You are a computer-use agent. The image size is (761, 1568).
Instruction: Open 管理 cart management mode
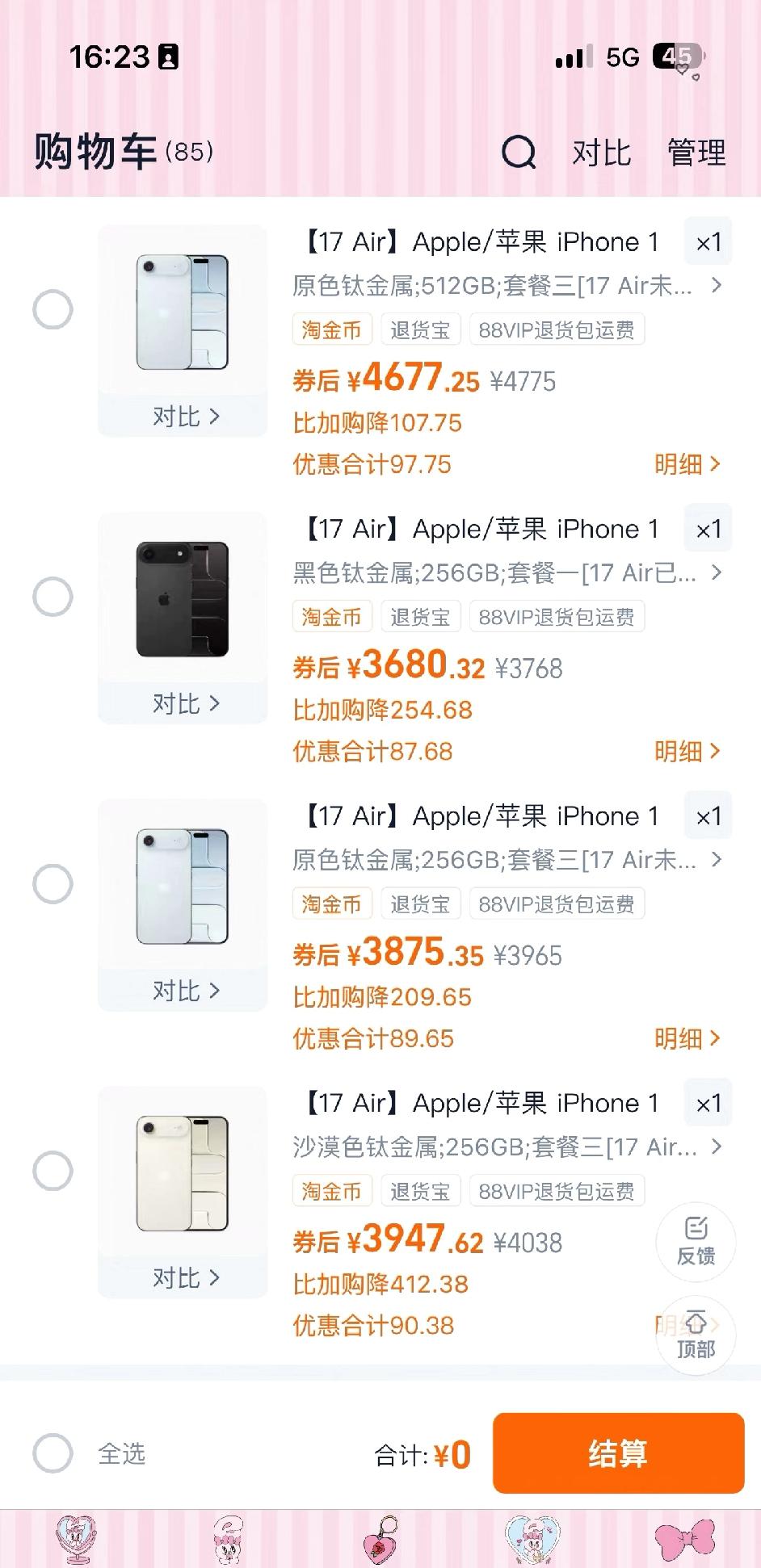[695, 153]
